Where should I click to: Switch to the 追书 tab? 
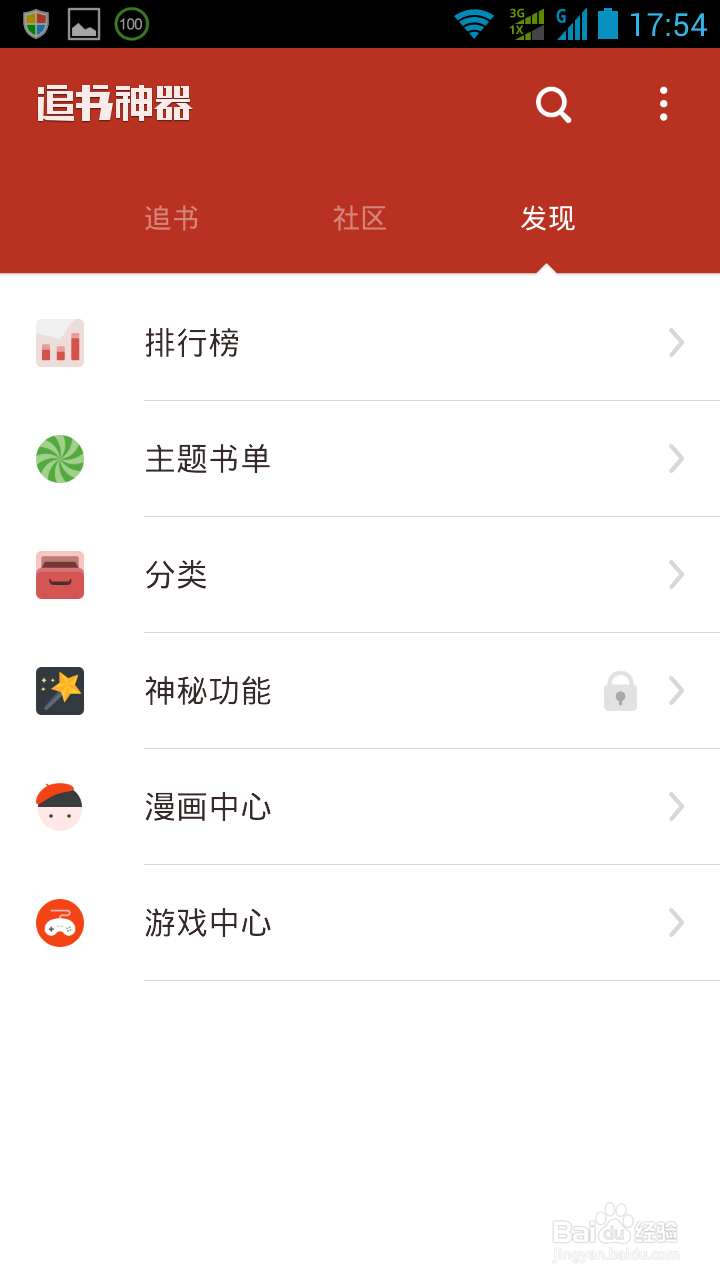click(x=172, y=218)
